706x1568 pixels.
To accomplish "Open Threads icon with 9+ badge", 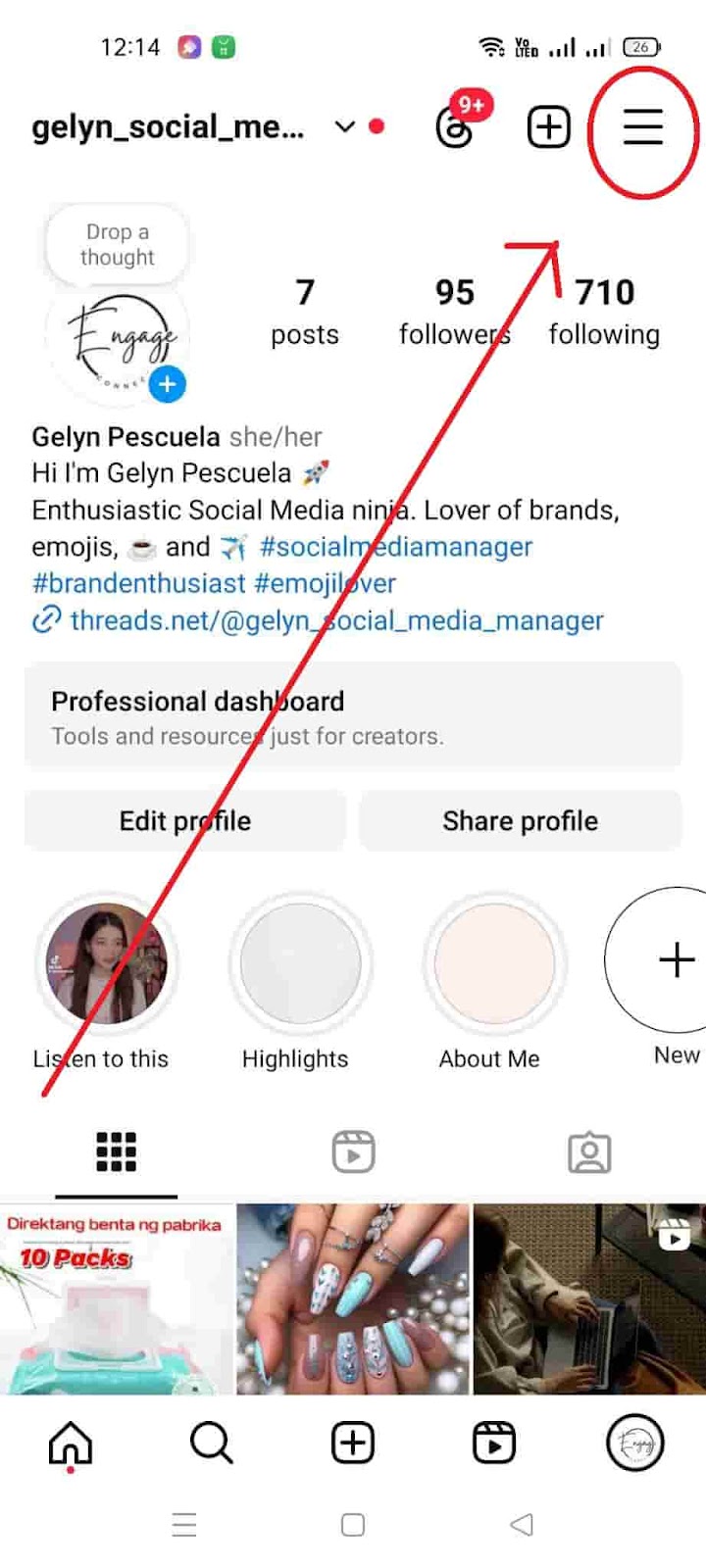I will click(x=455, y=127).
